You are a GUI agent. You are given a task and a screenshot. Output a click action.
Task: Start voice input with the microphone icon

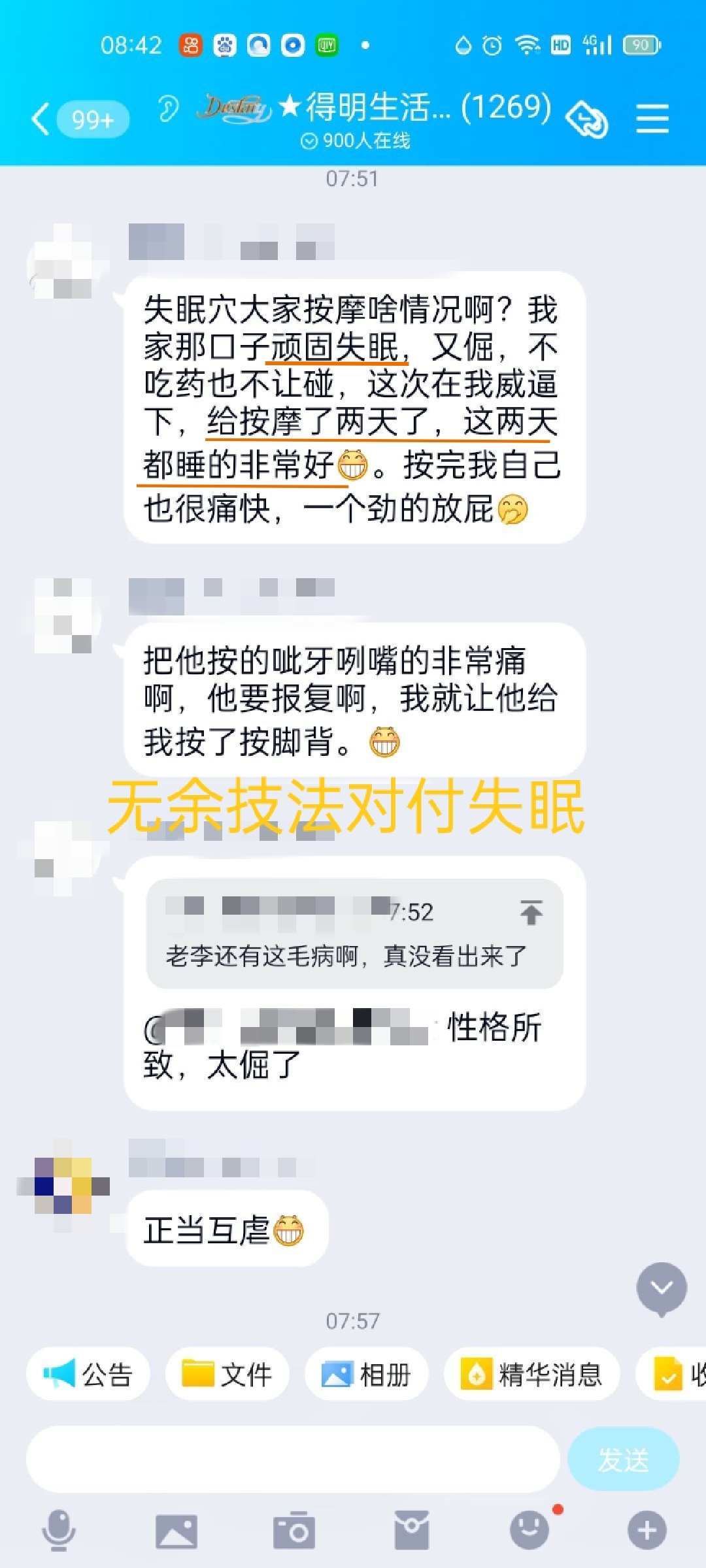pyautogui.click(x=59, y=1530)
